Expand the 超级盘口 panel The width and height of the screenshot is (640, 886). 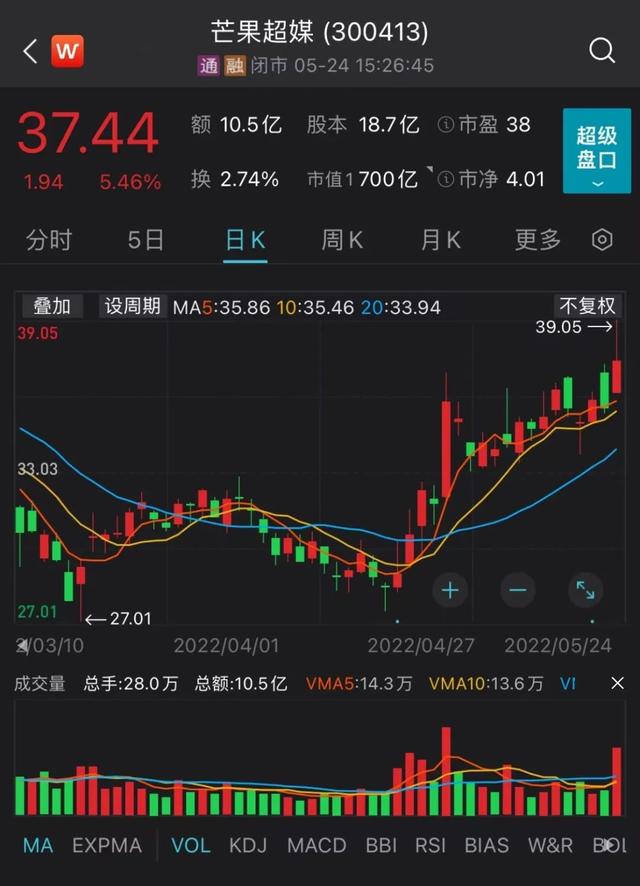tap(596, 151)
